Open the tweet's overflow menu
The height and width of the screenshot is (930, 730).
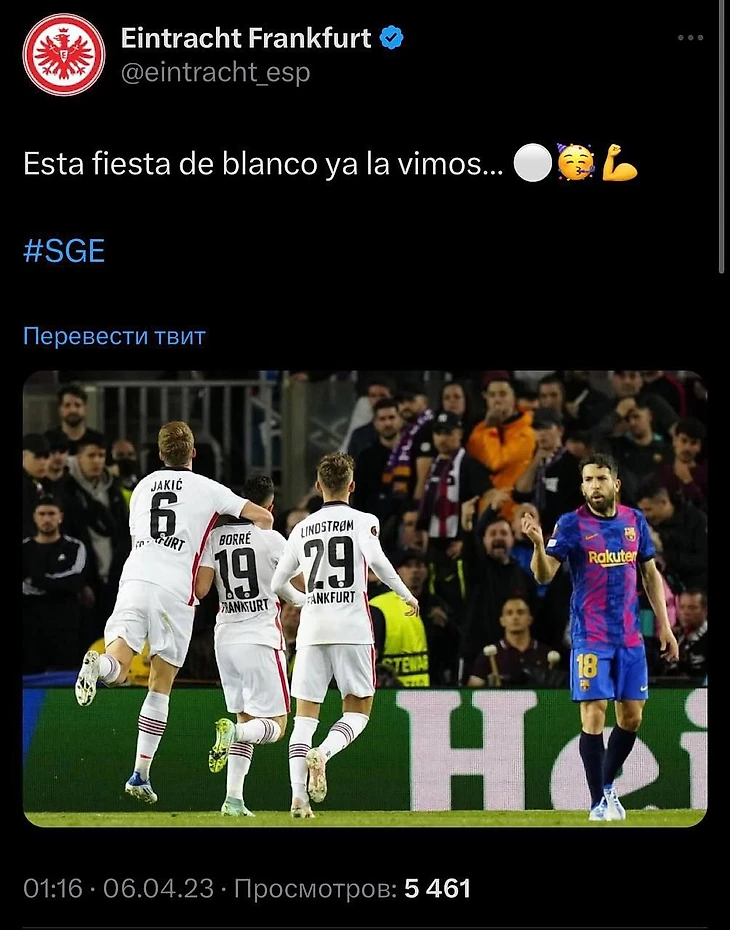click(690, 38)
